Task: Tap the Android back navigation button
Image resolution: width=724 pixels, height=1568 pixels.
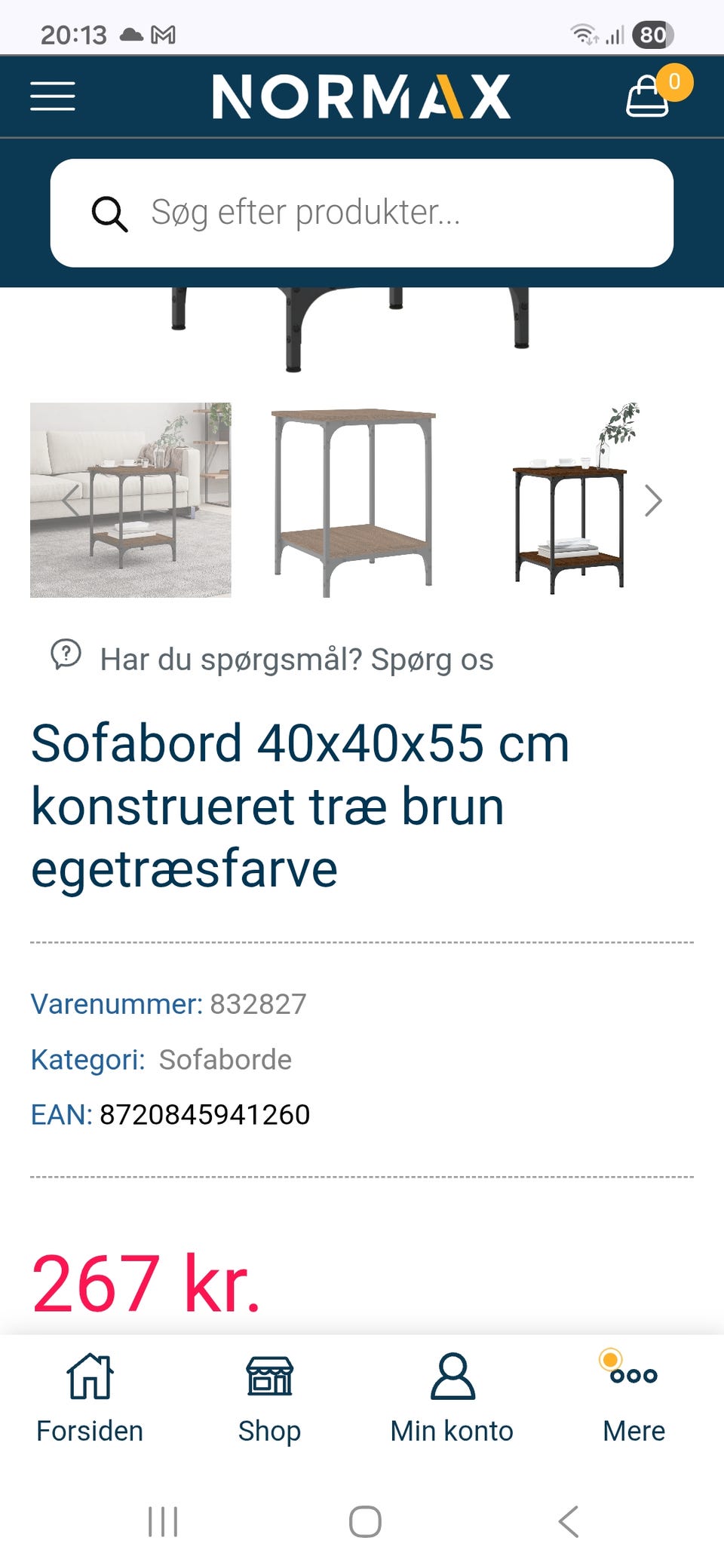Action: 568,1521
